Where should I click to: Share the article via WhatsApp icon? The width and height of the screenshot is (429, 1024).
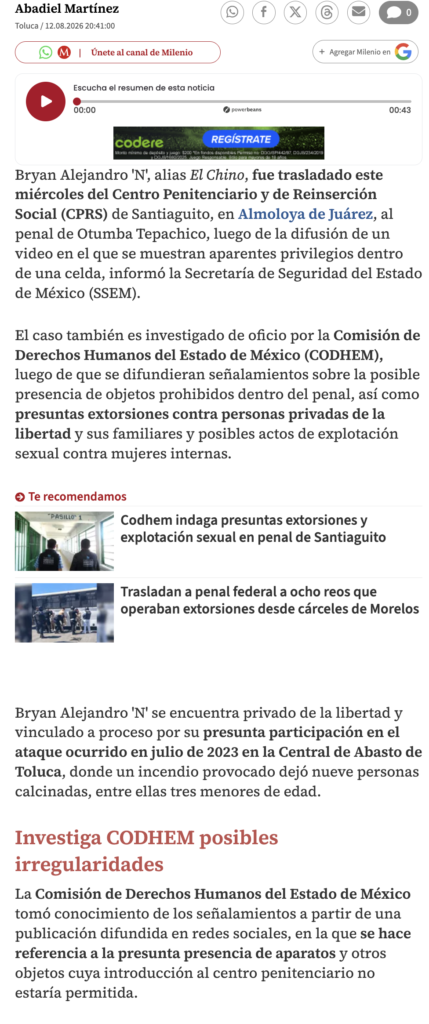232,12
